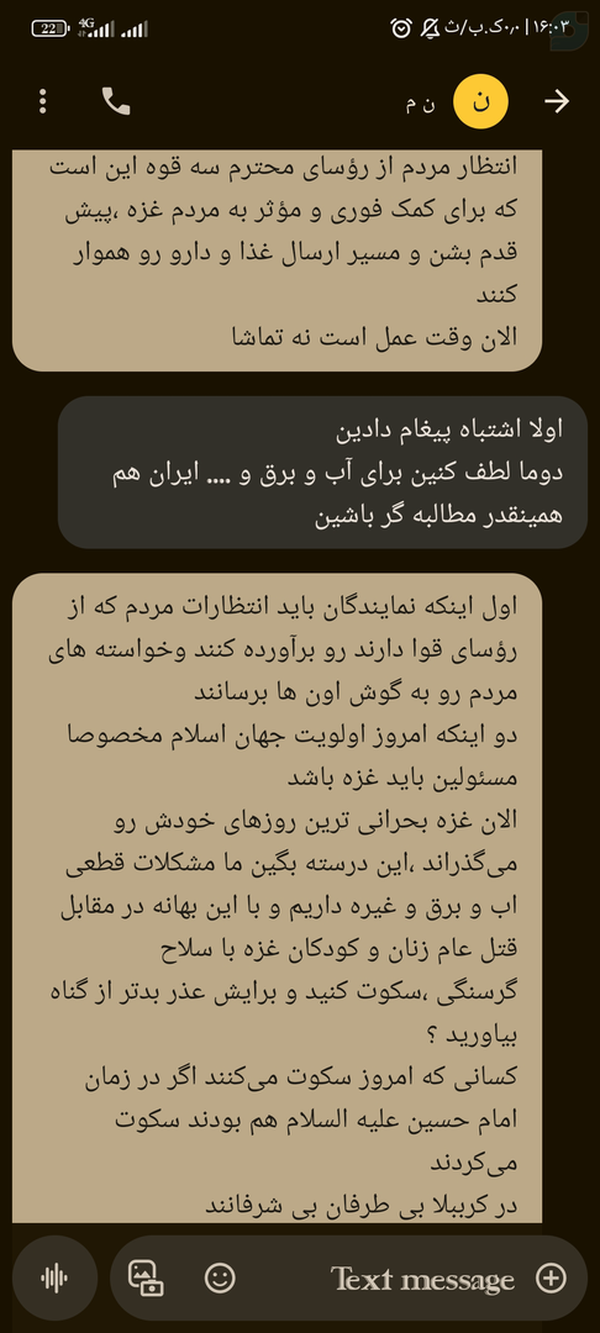Attach a photo from gallery
Image resolution: width=600 pixels, height=1333 pixels.
click(x=145, y=1277)
